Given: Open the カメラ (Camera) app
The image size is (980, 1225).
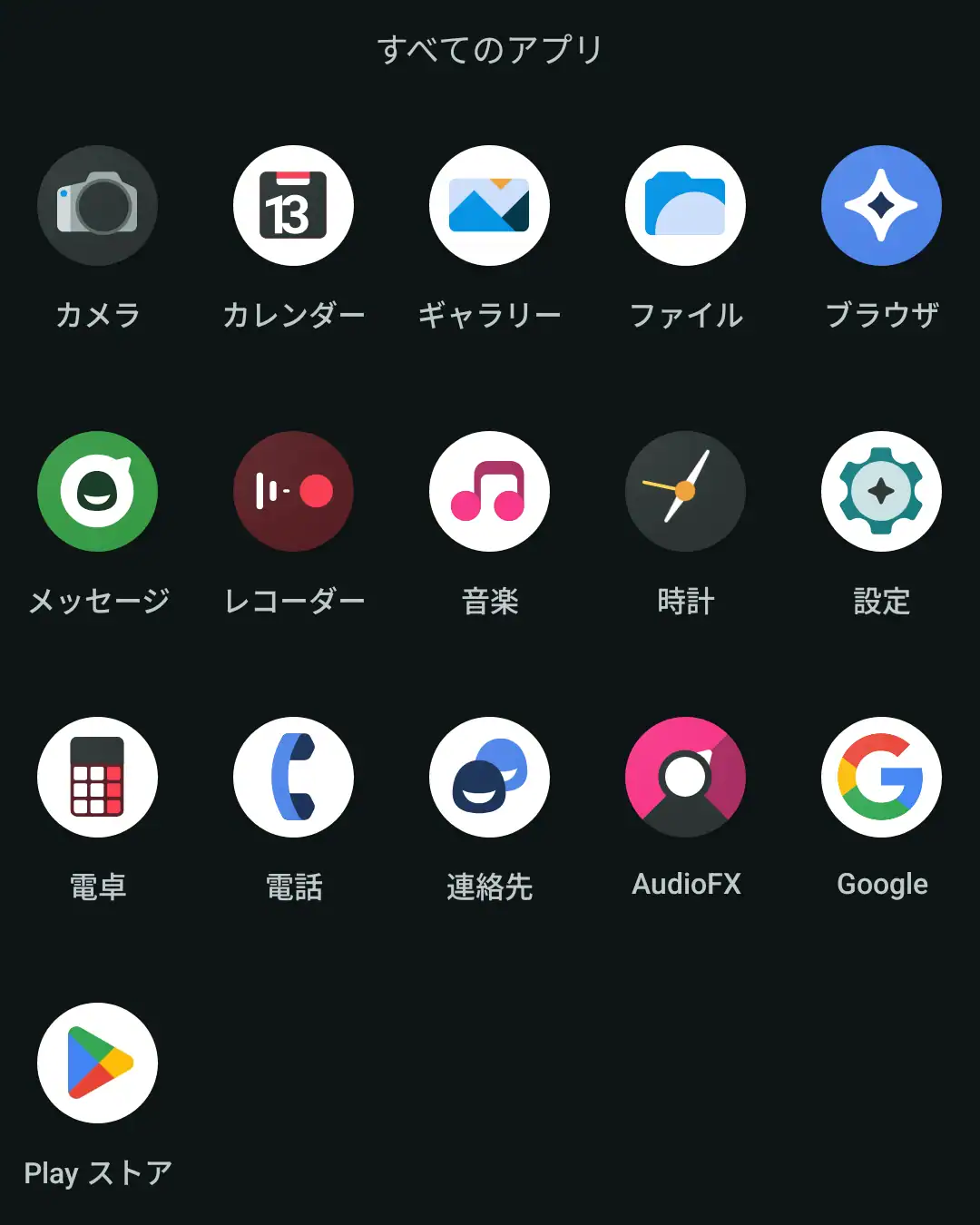Looking at the screenshot, I should [97, 206].
